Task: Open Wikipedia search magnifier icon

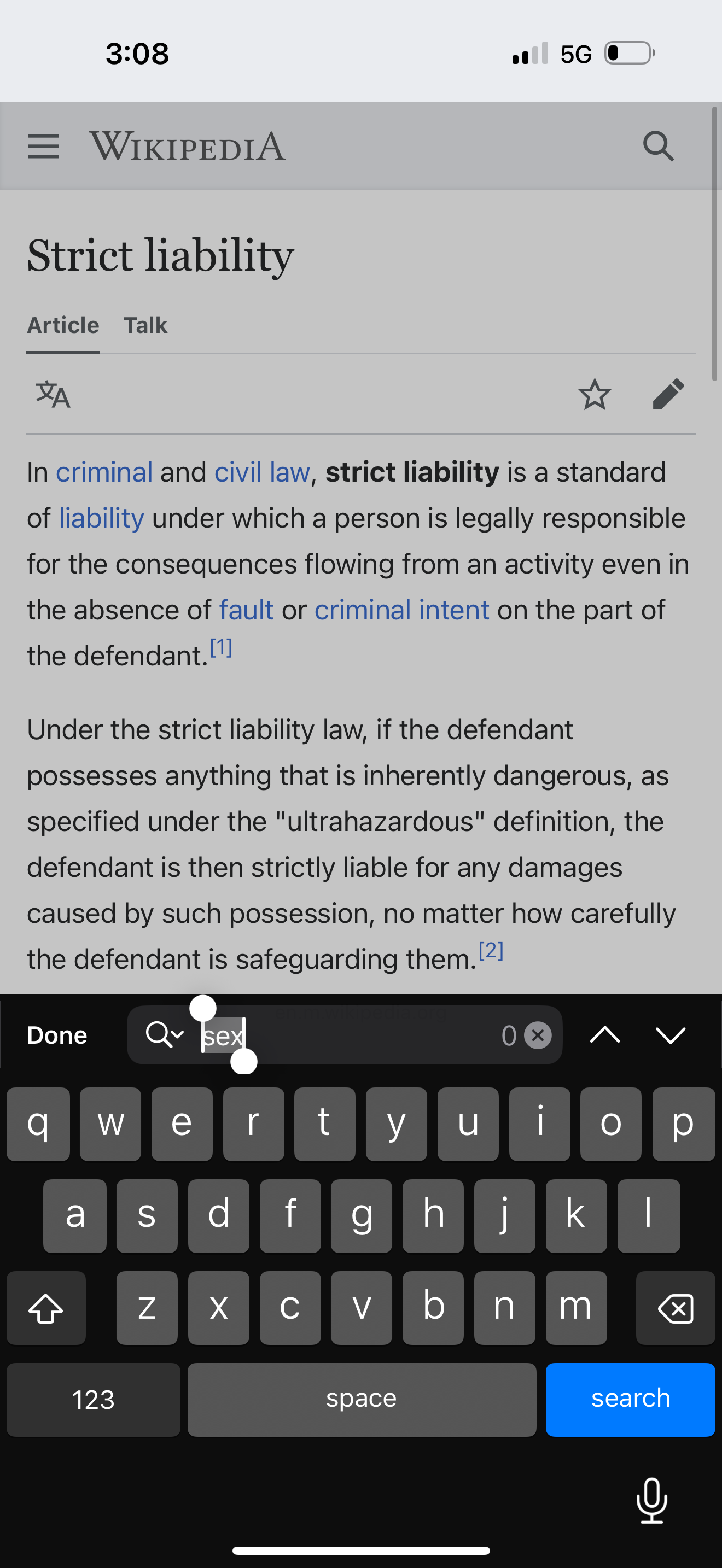Action: pyautogui.click(x=658, y=147)
